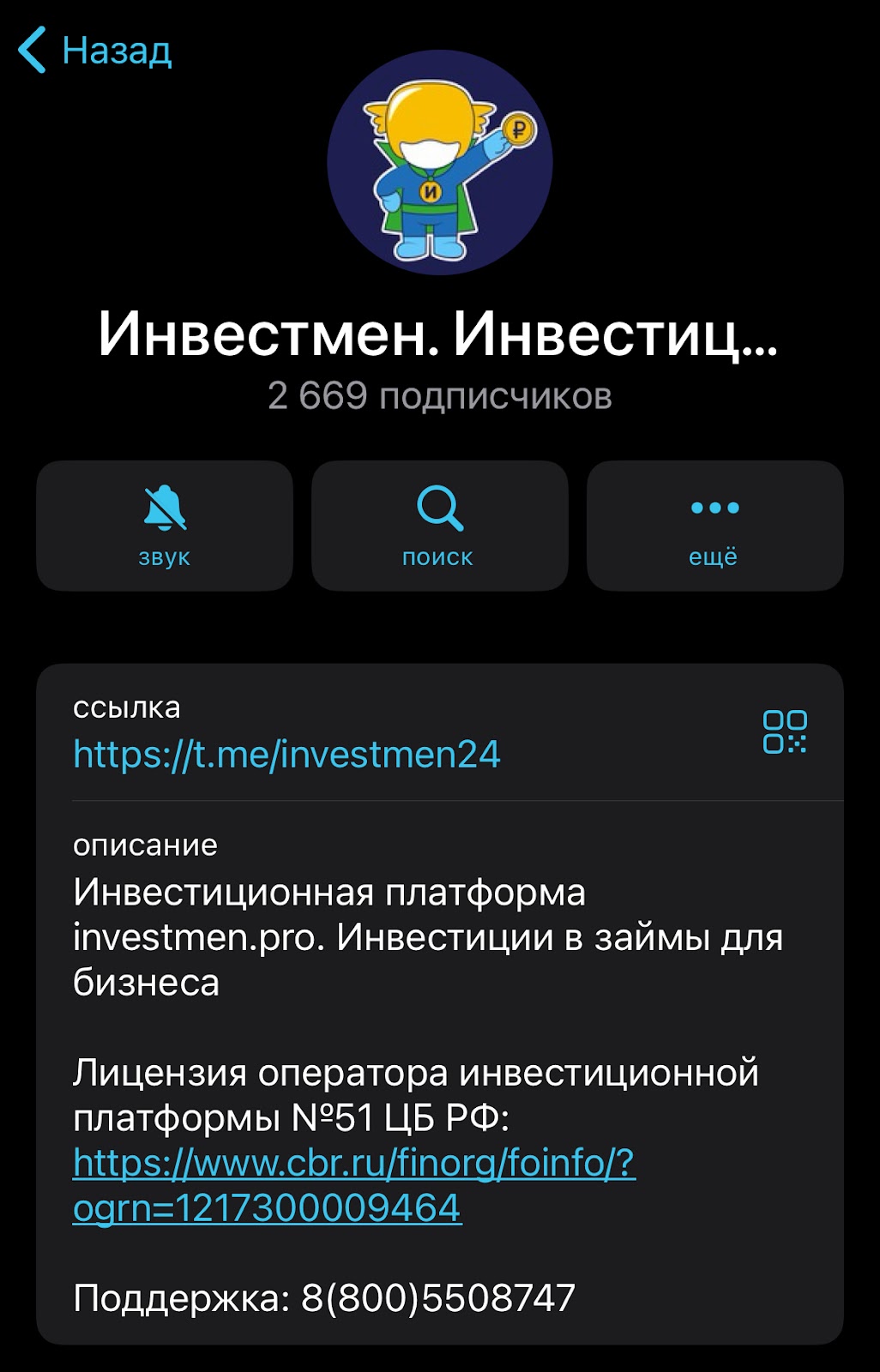
Task: Open the link https://t.me/investmen24
Action: pyautogui.click(x=287, y=755)
